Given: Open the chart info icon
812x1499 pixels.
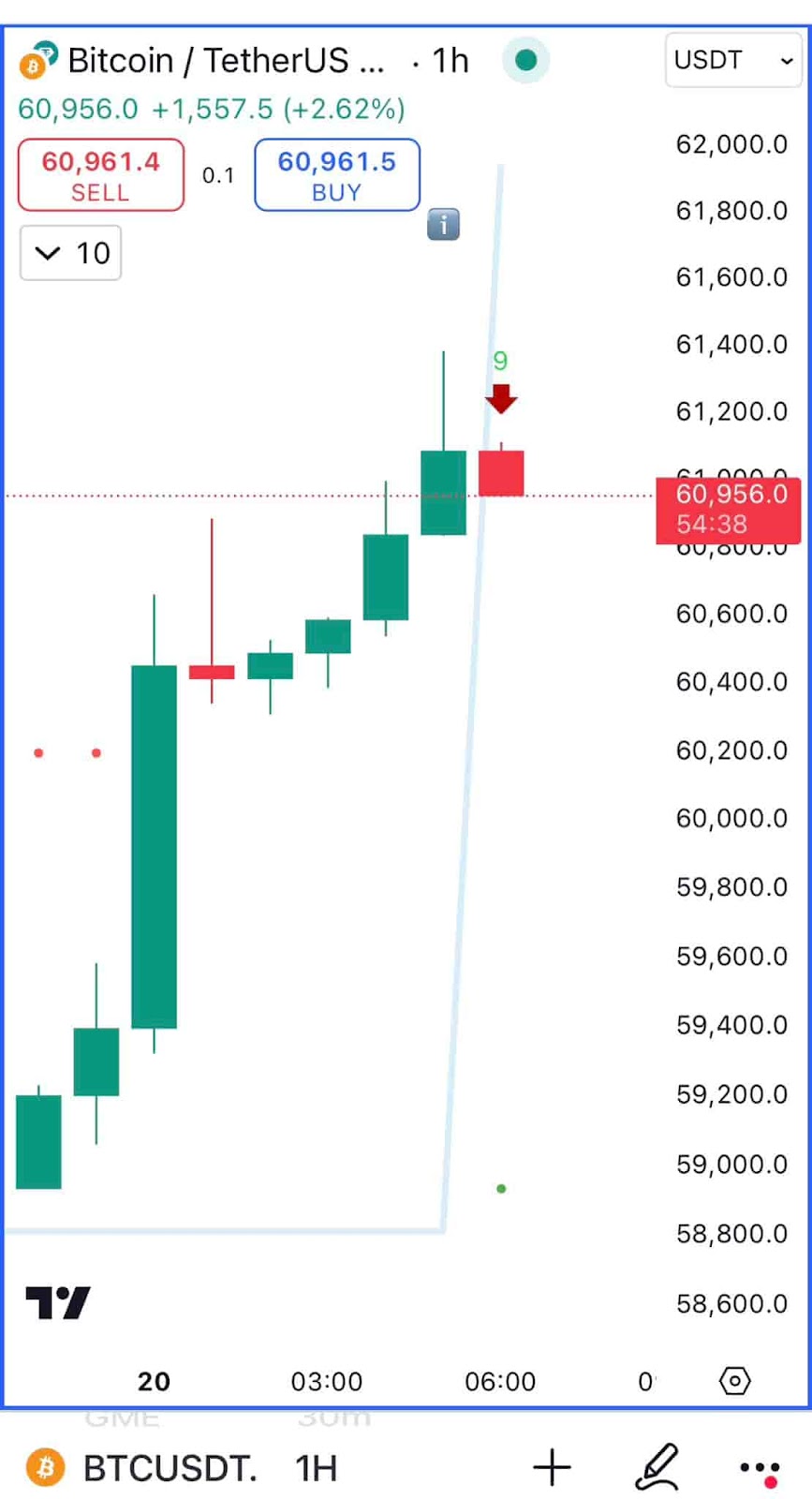Looking at the screenshot, I should (x=443, y=225).
